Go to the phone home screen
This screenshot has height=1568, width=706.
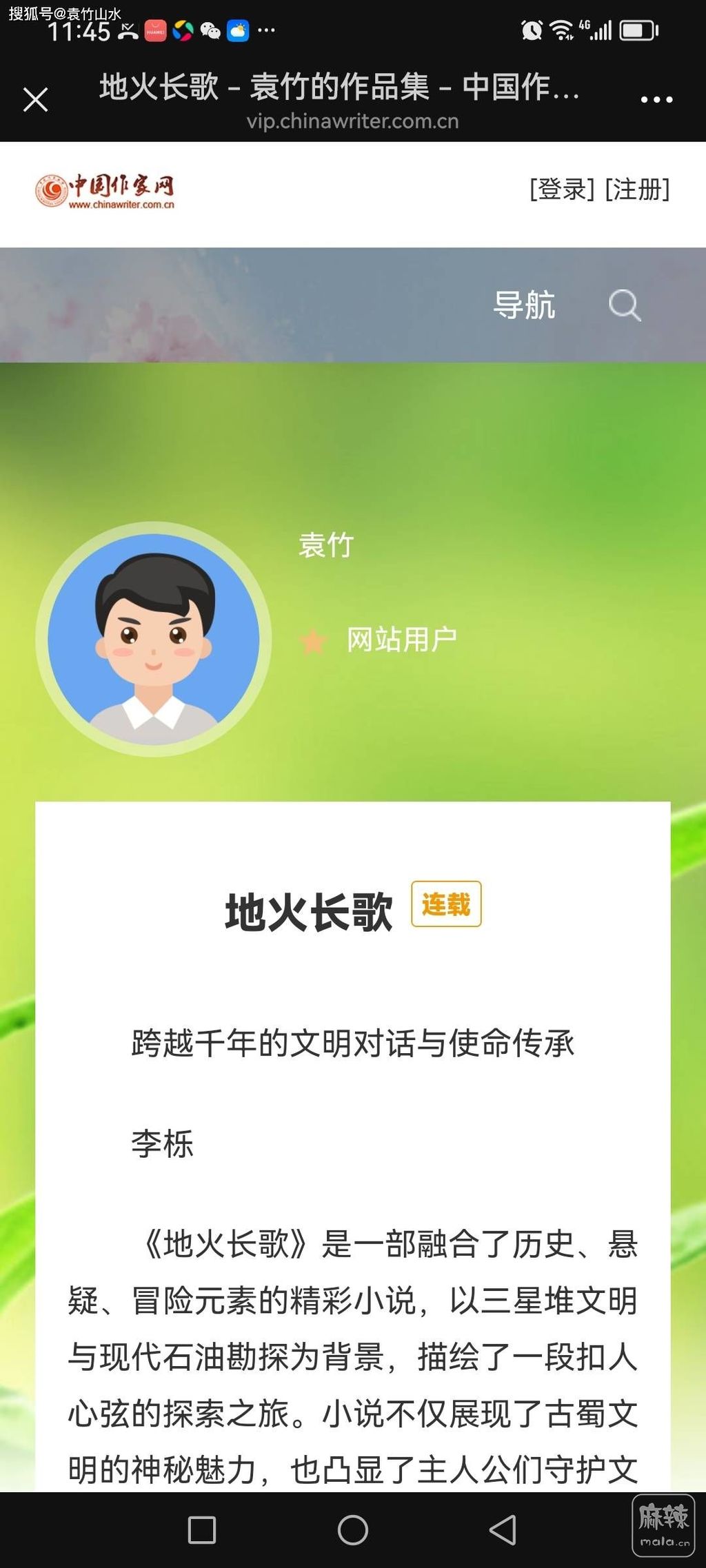pyautogui.click(x=352, y=1529)
